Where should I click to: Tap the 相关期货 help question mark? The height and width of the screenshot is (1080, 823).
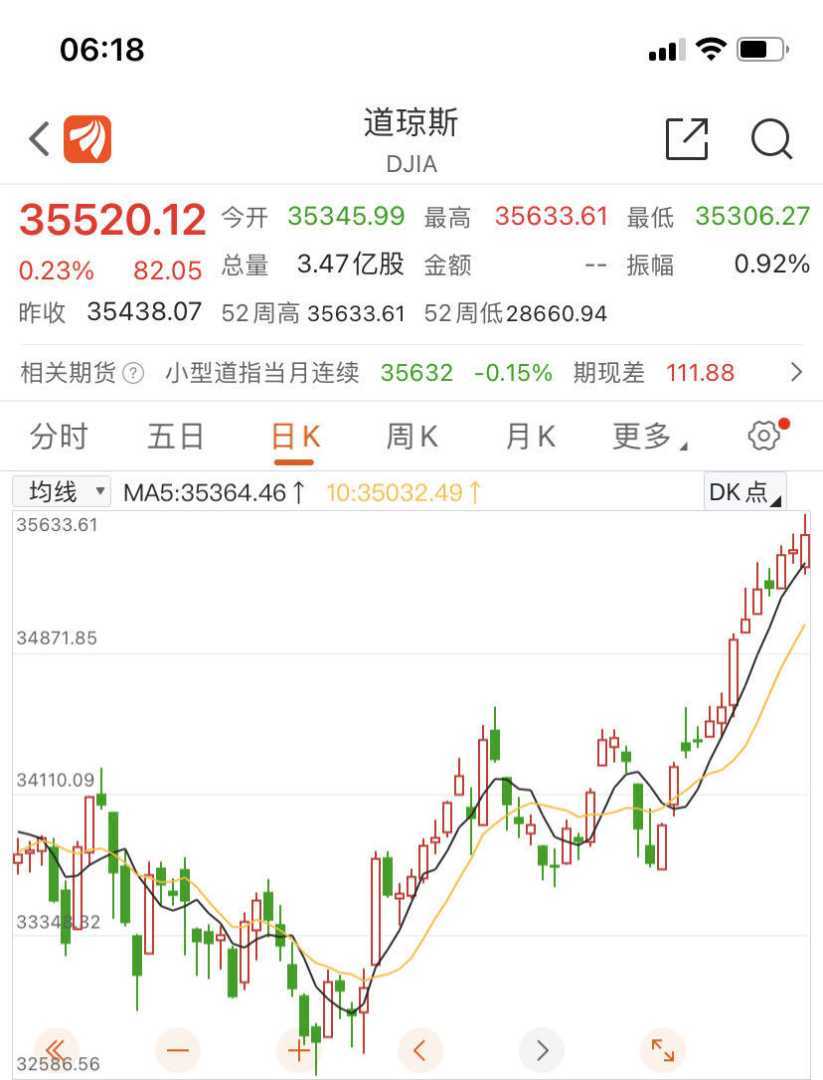(133, 374)
